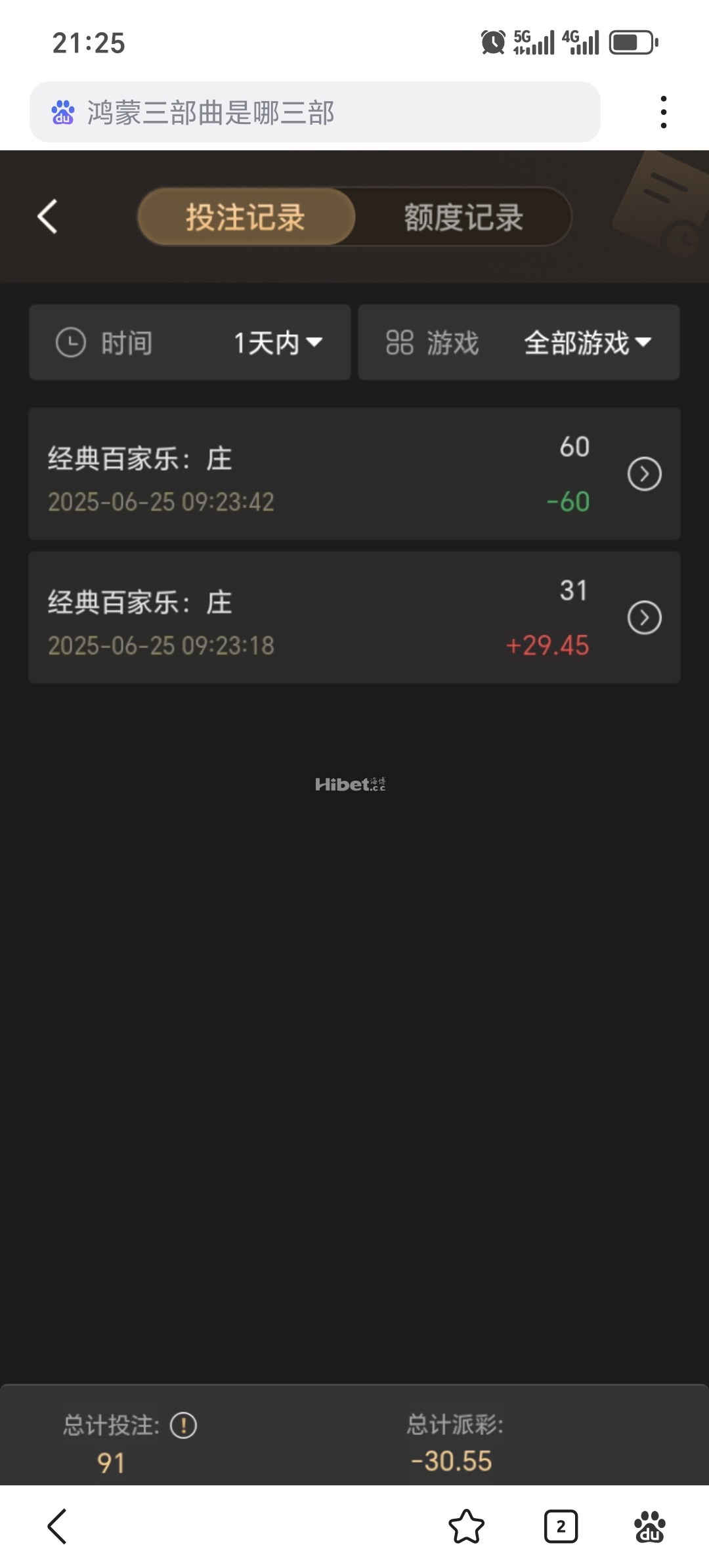This screenshot has width=709, height=1568.
Task: Tap the Baidu logo inside the search bar
Action: (x=63, y=112)
